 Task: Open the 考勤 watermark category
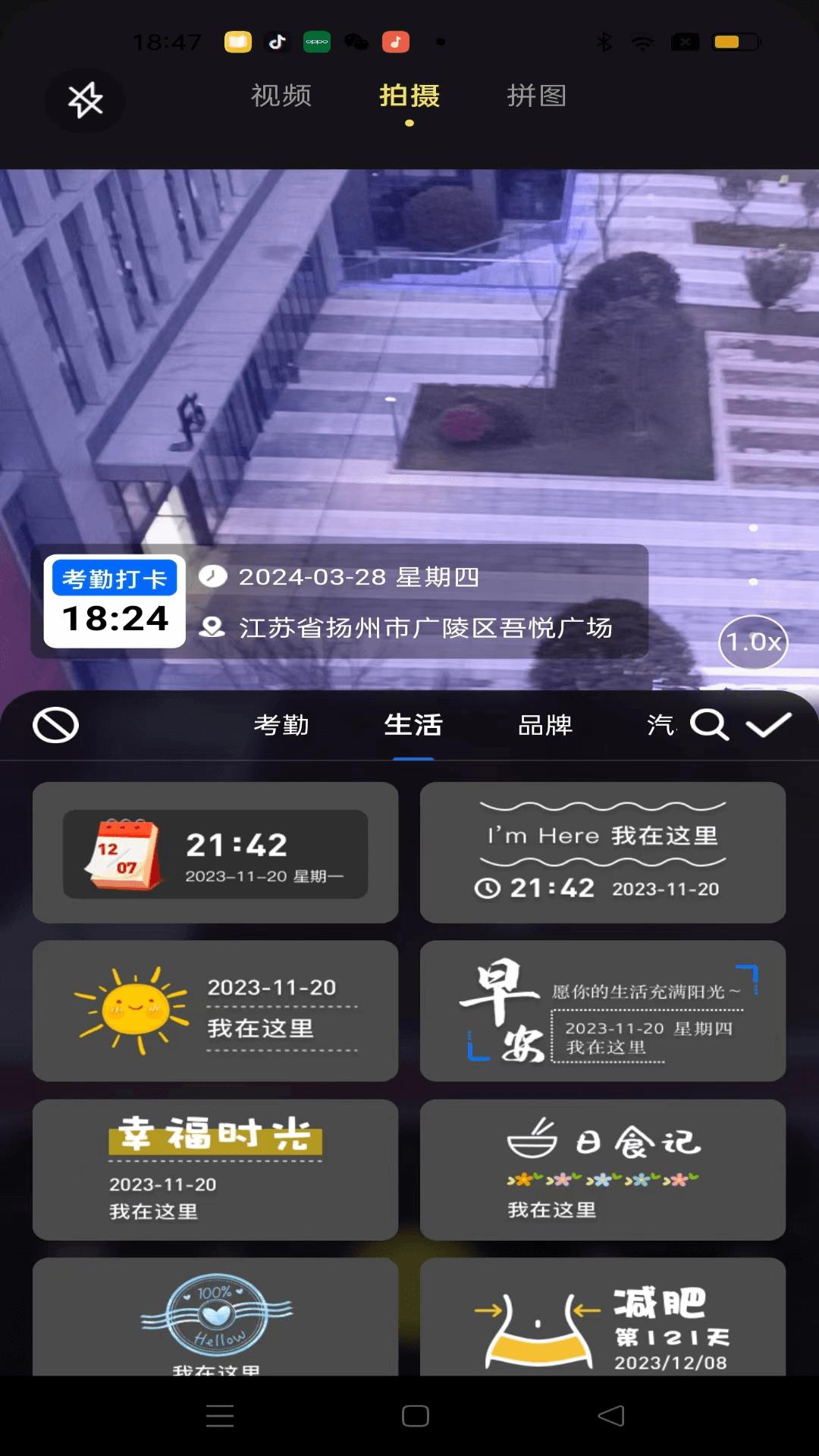pos(281,726)
